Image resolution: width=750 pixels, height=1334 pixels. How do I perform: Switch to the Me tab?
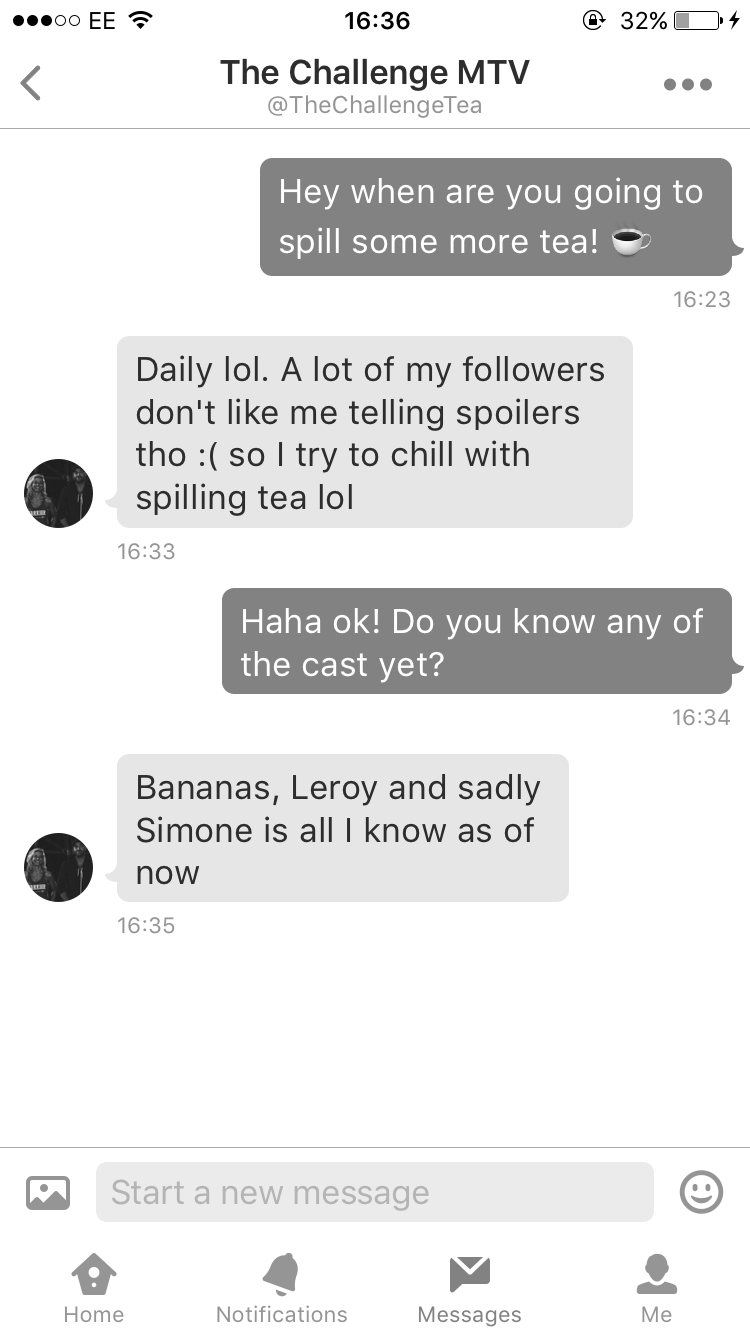tap(657, 1289)
